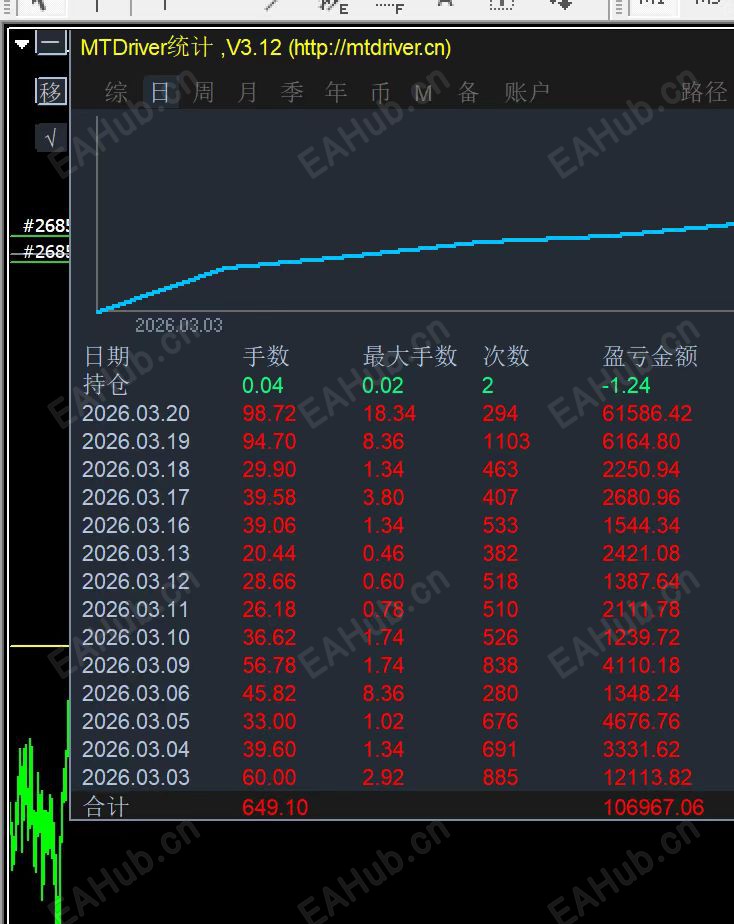
Task: Open the 币 currency tab
Action: 380,93
